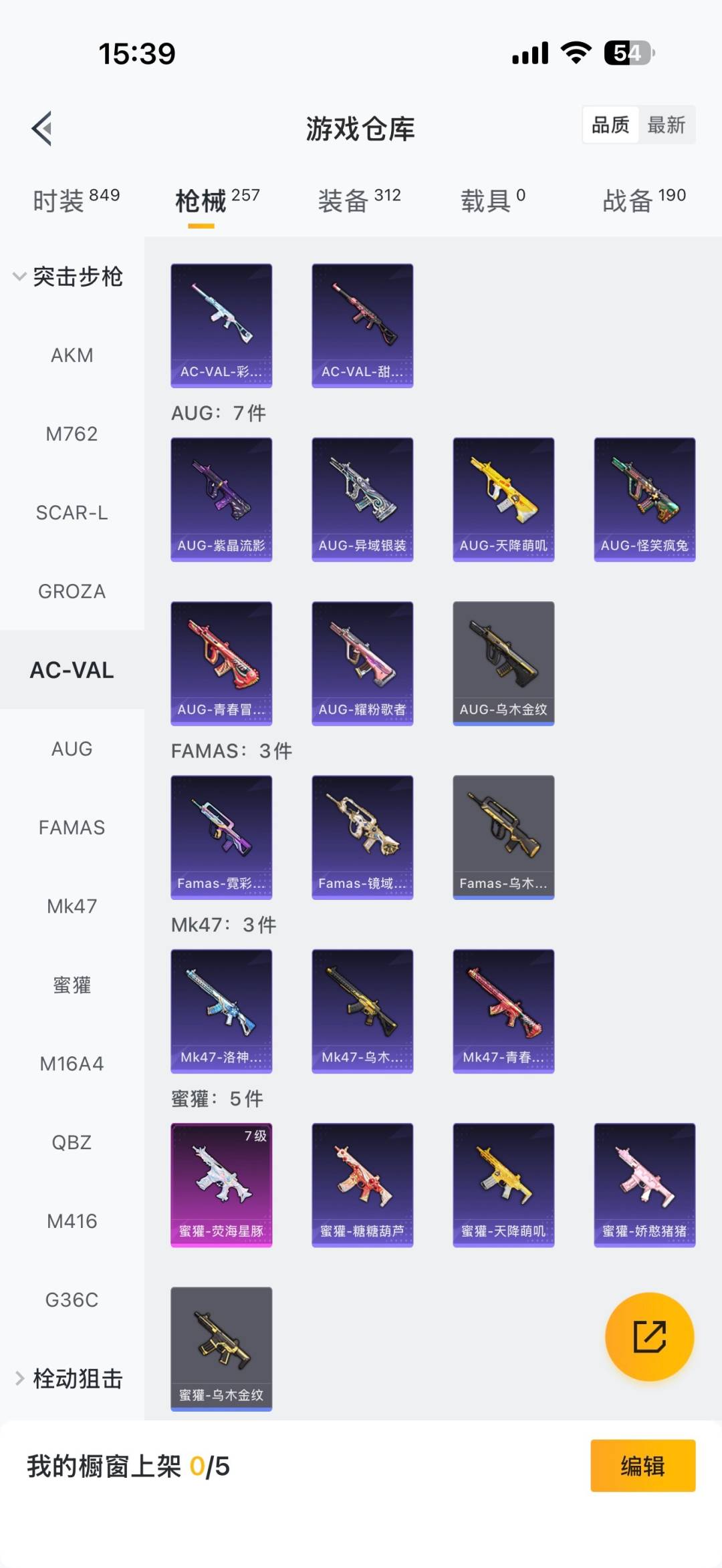722x1568 pixels.
Task: Switch to the 装备 tab
Action: pyautogui.click(x=359, y=200)
